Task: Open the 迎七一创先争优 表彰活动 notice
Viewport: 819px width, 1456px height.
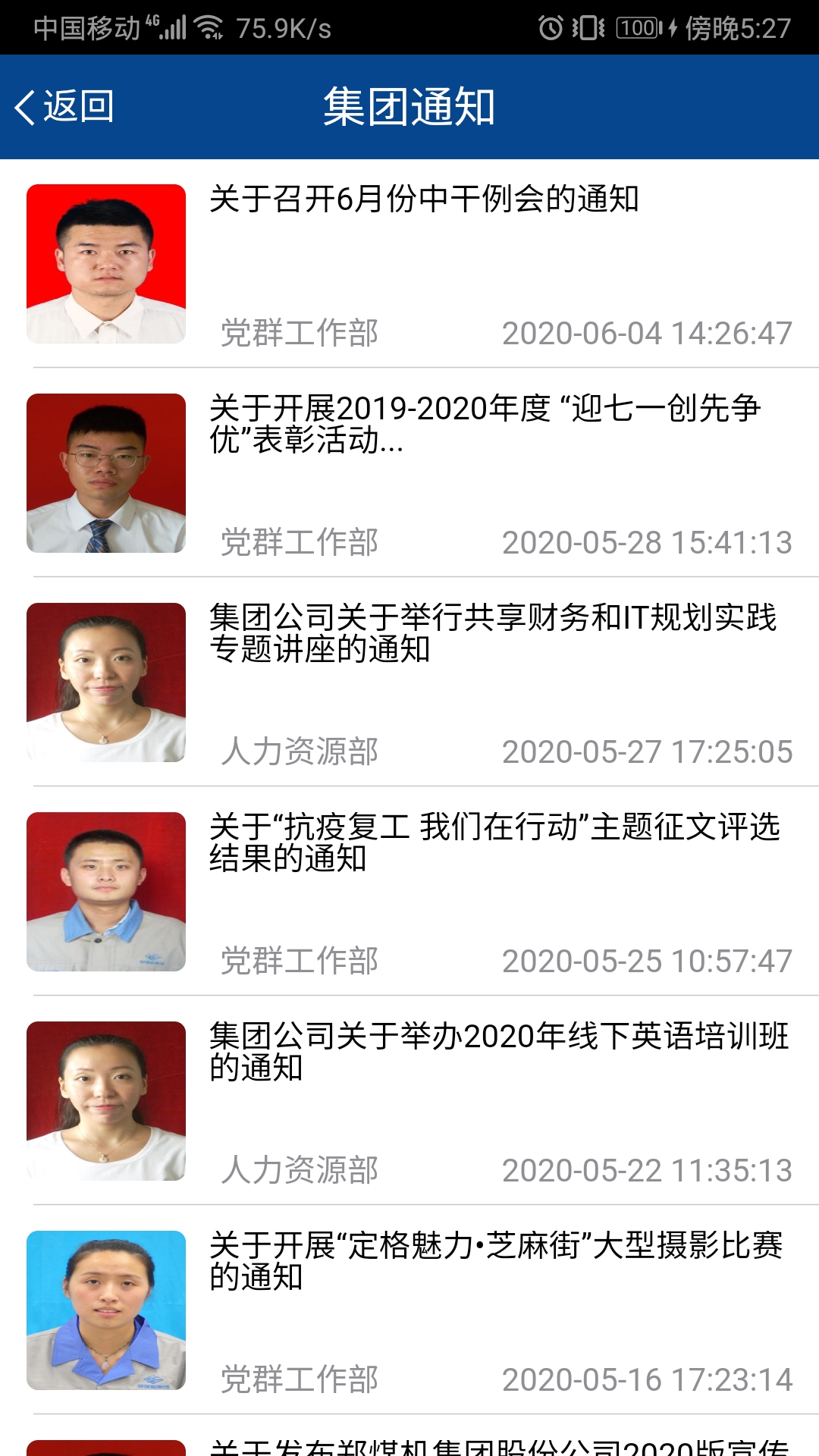Action: [x=485, y=425]
